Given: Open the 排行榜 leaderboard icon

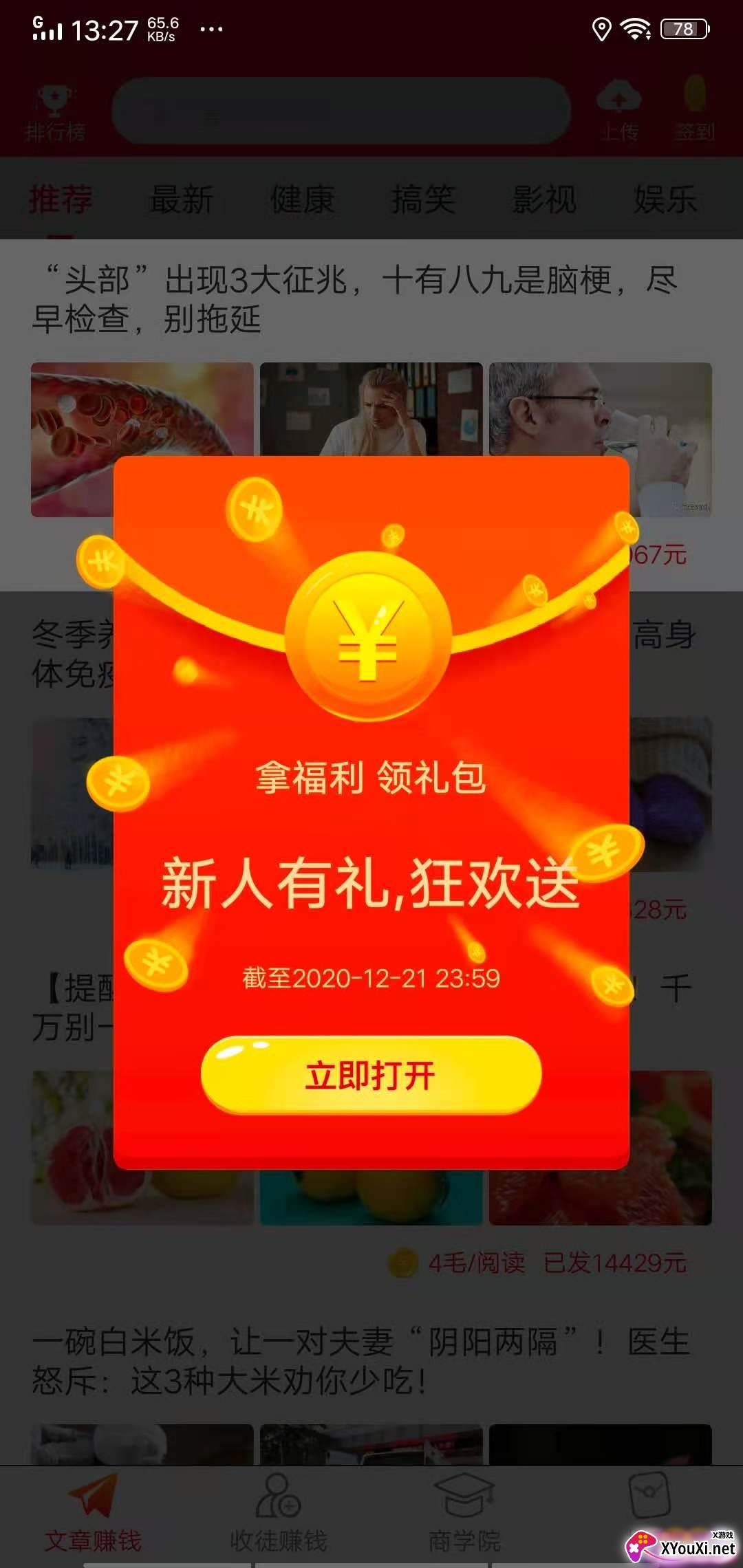Looking at the screenshot, I should [x=55, y=113].
